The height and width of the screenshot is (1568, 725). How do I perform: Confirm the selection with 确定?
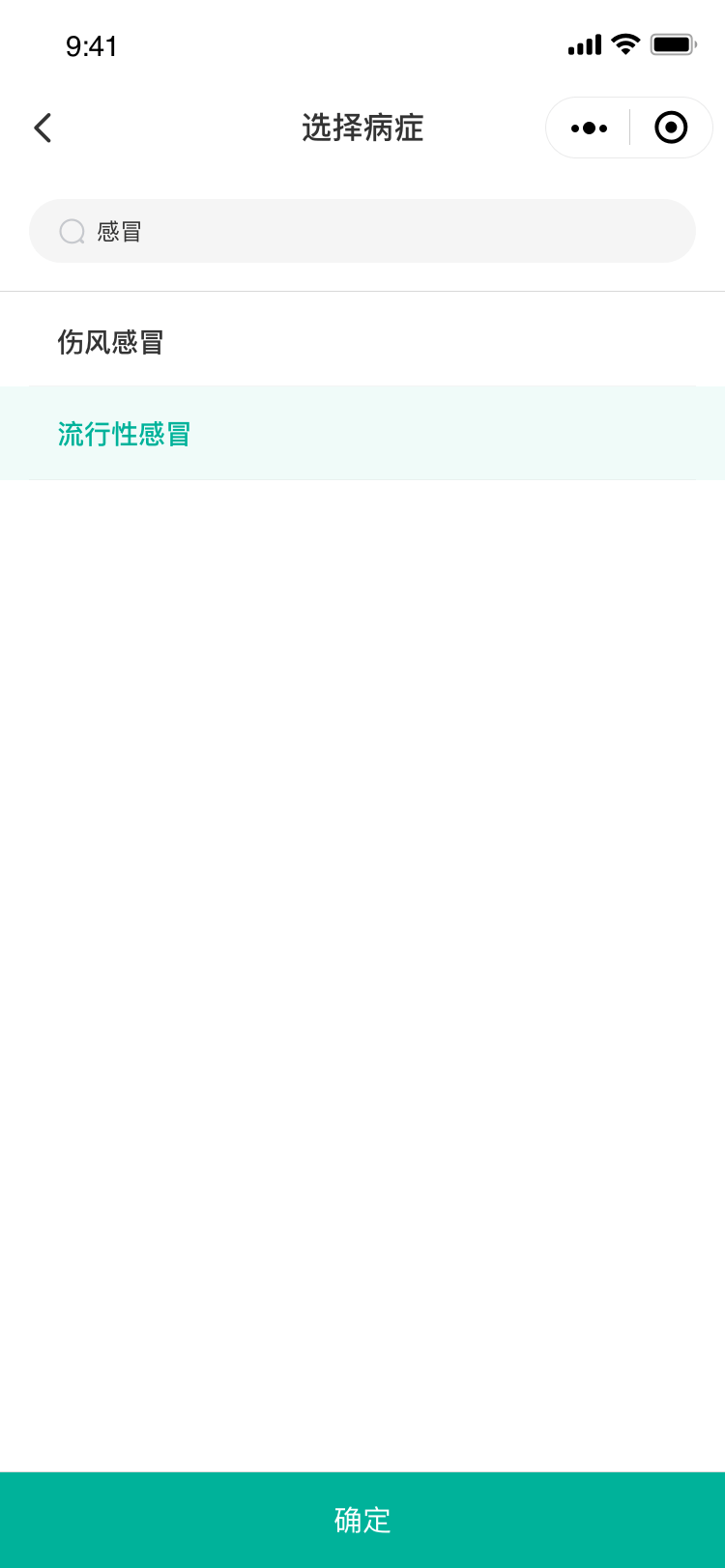point(362,1520)
